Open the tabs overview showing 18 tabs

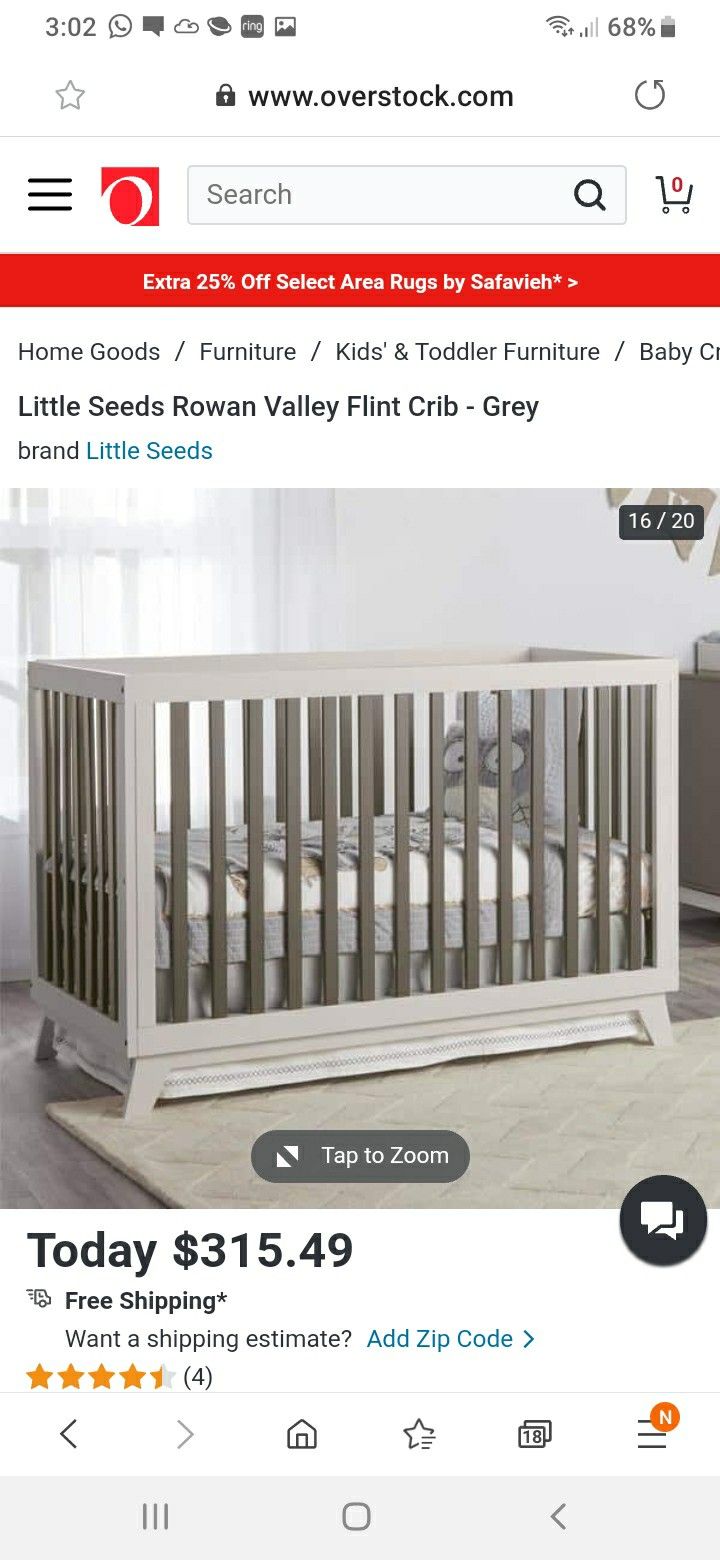coord(534,1434)
